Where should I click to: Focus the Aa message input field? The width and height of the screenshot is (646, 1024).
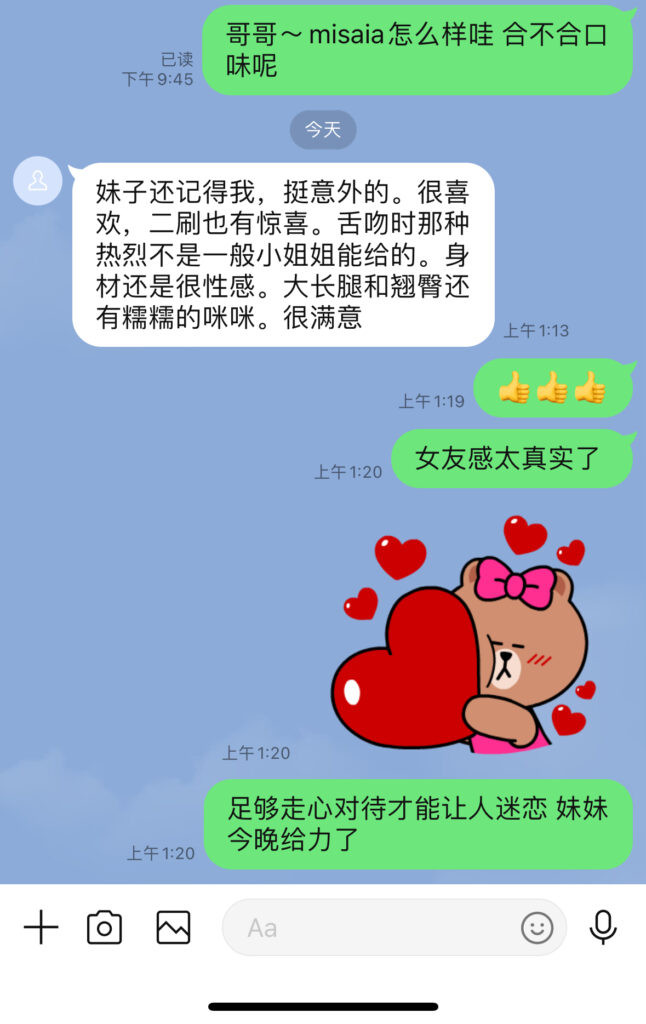370,928
